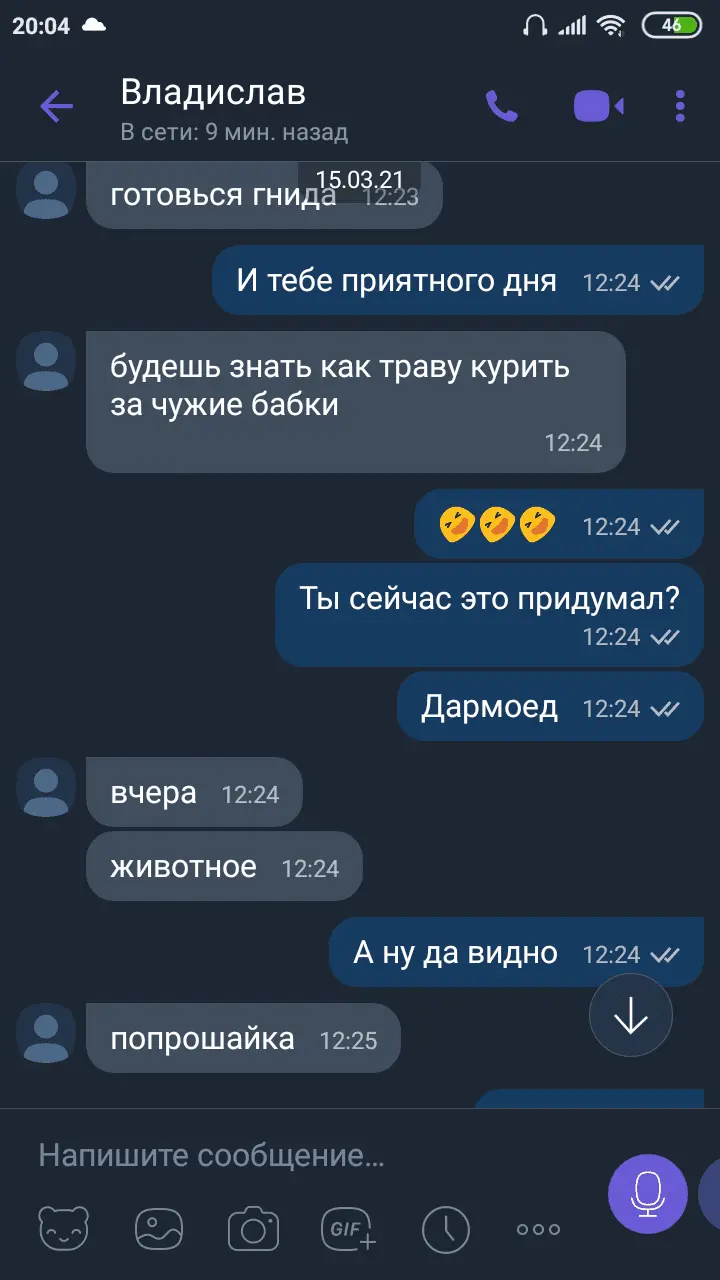Start a voice call with Владислав
The height and width of the screenshot is (1280, 720).
[501, 106]
